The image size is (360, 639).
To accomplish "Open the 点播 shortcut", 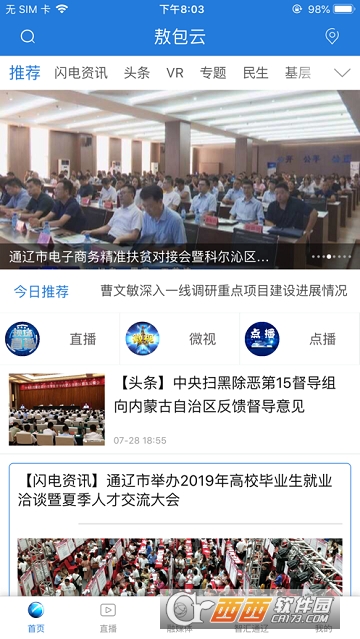I will [x=300, y=339].
